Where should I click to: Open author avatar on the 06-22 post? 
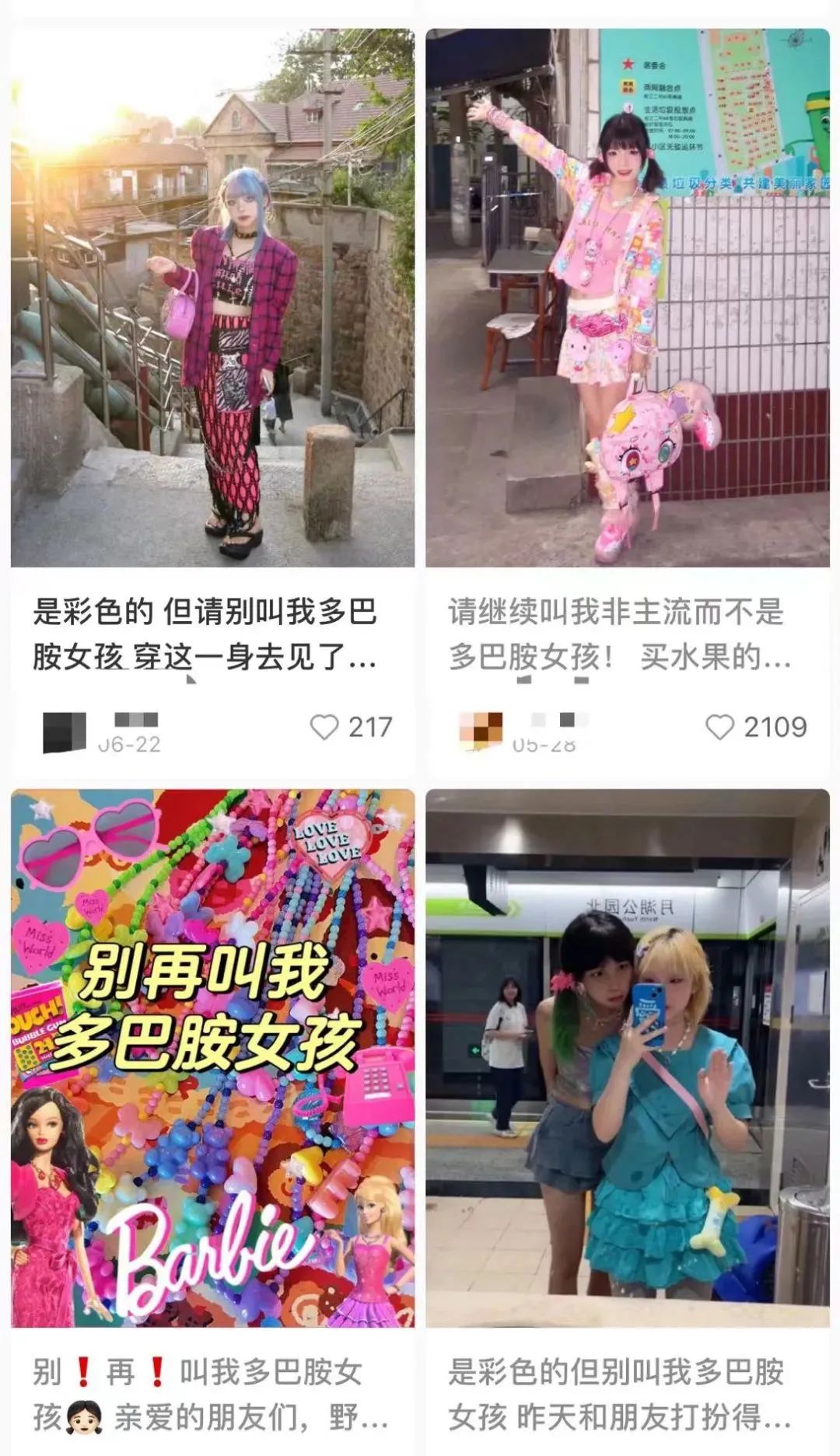[65, 732]
